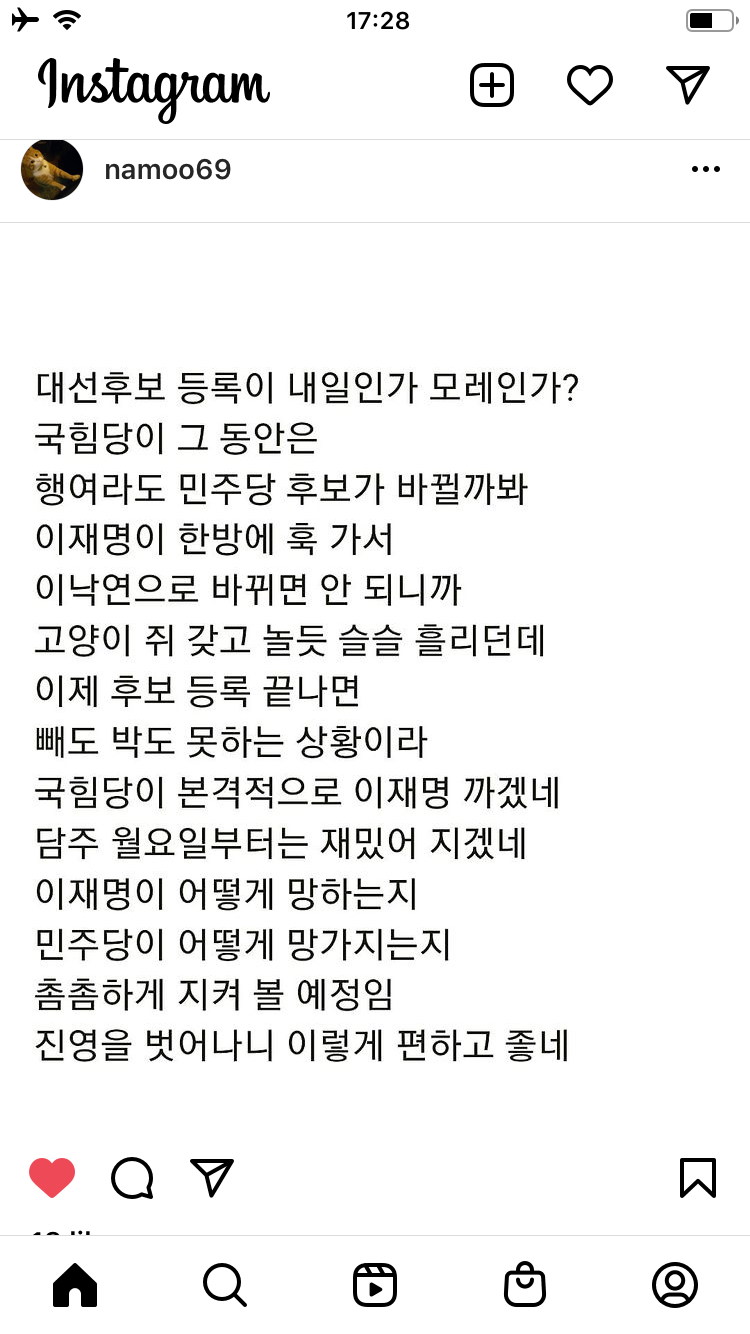This screenshot has width=750, height=1334.
Task: Comment on namoo69's post
Action: pyautogui.click(x=132, y=1177)
